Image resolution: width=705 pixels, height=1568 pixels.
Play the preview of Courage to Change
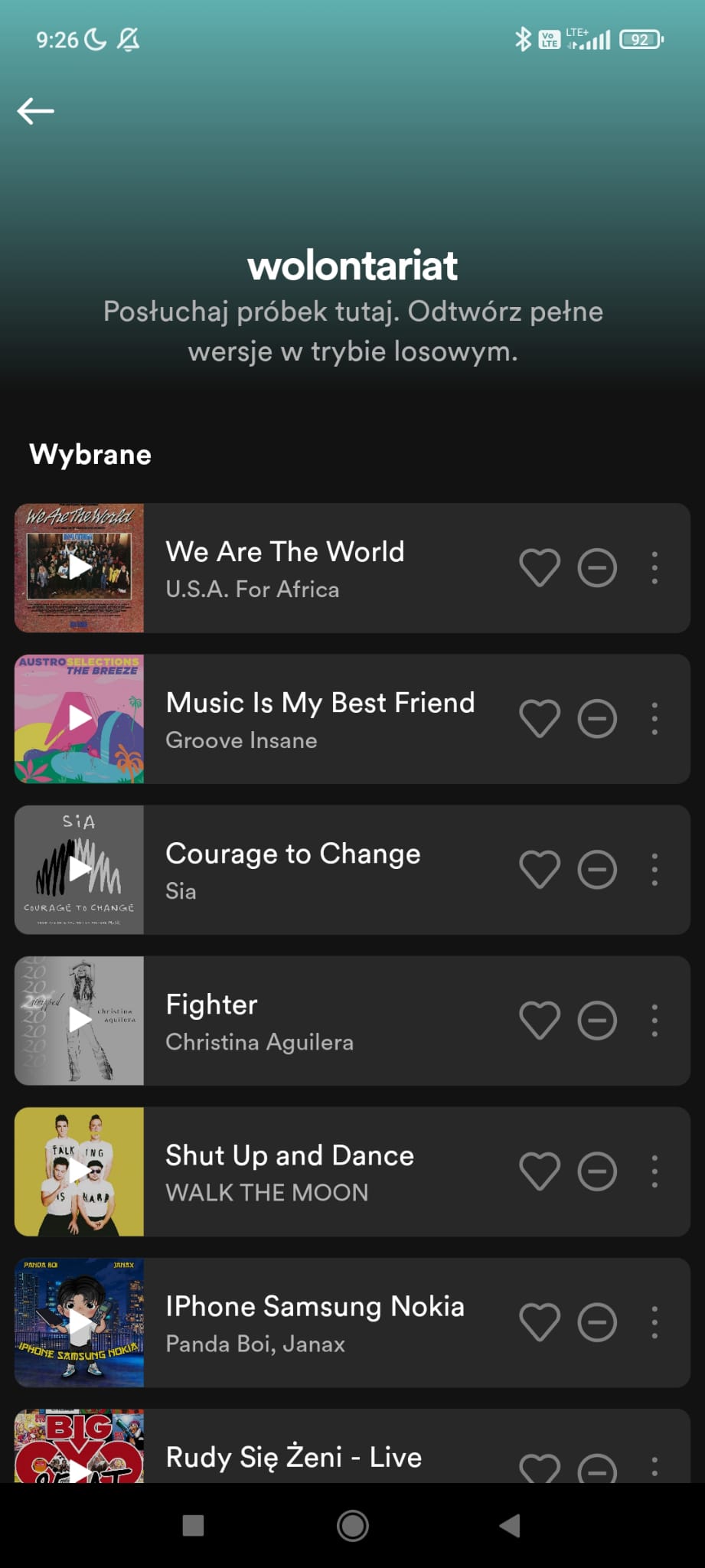point(80,869)
